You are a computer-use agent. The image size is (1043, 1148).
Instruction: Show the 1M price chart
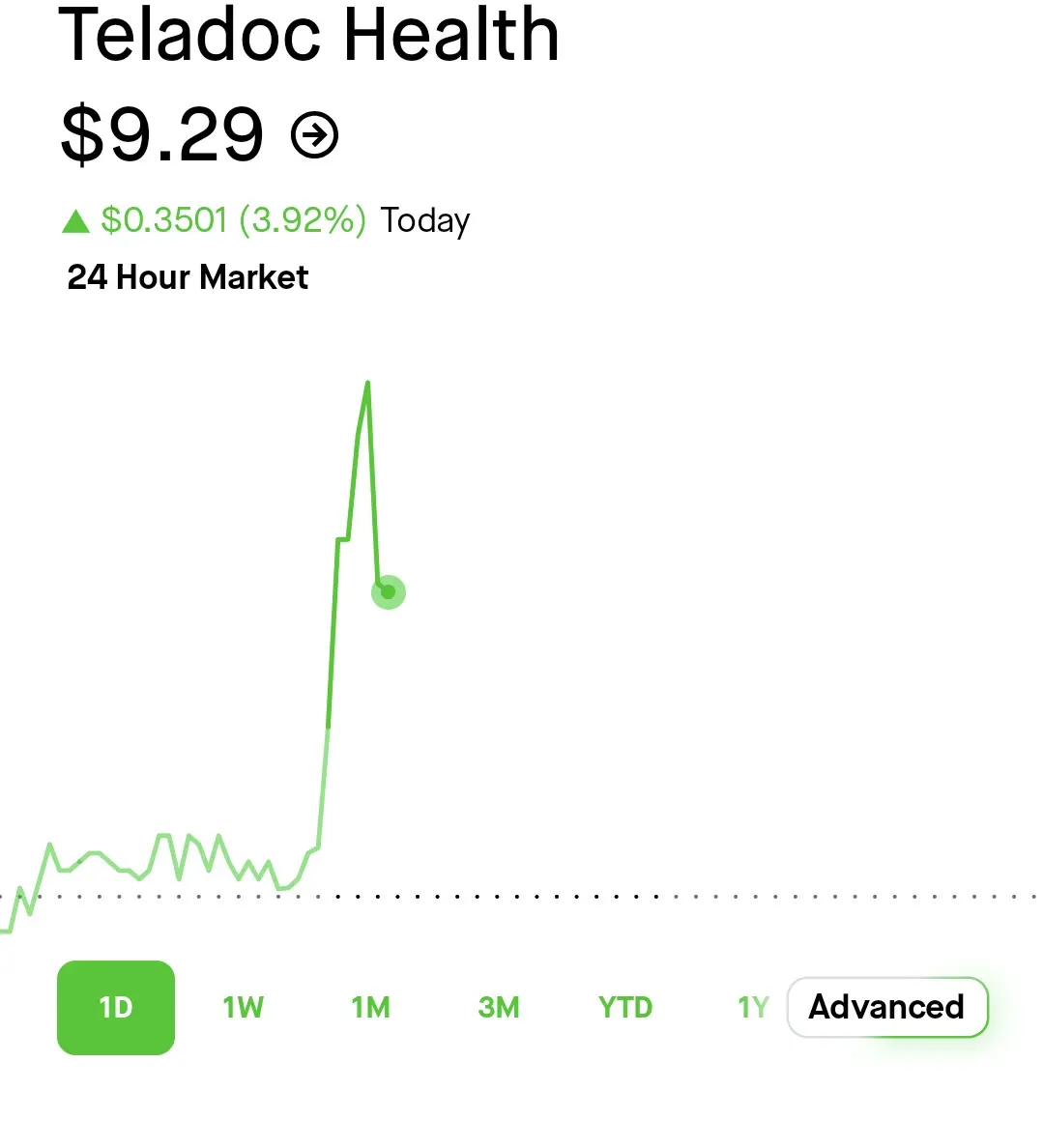[x=370, y=1007]
